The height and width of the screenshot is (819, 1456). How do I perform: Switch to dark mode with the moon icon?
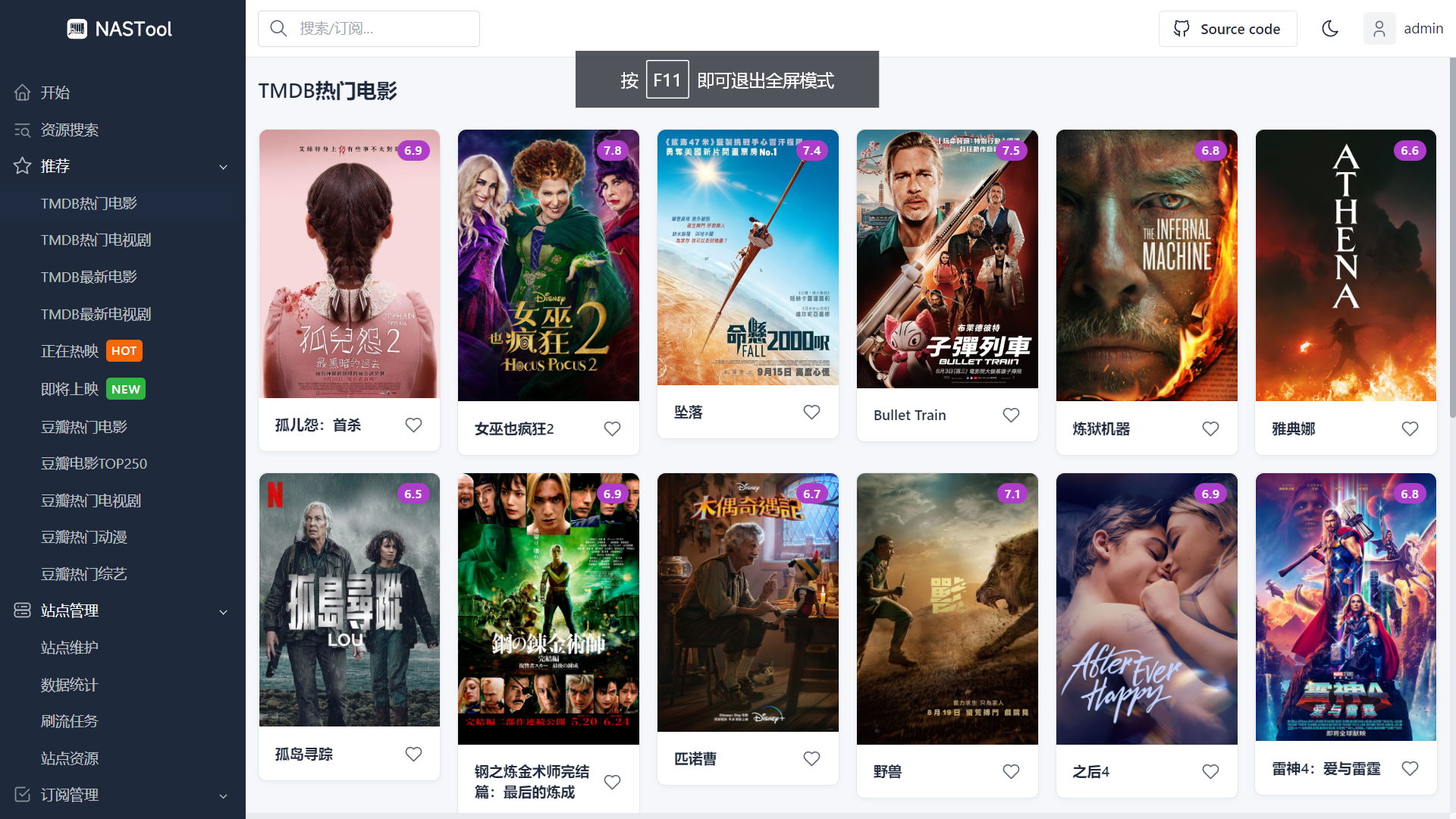(x=1330, y=29)
